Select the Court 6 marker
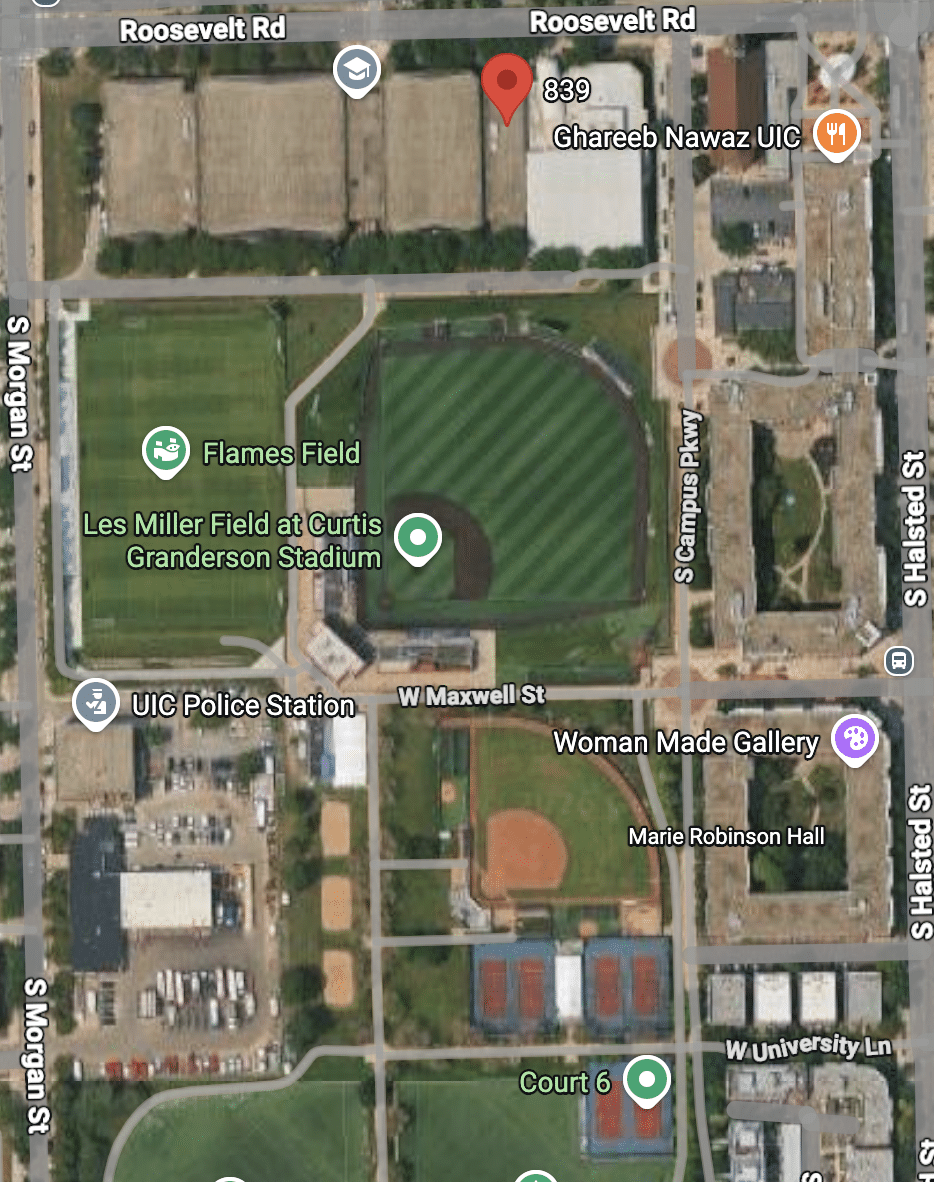Image resolution: width=934 pixels, height=1182 pixels. click(647, 1081)
